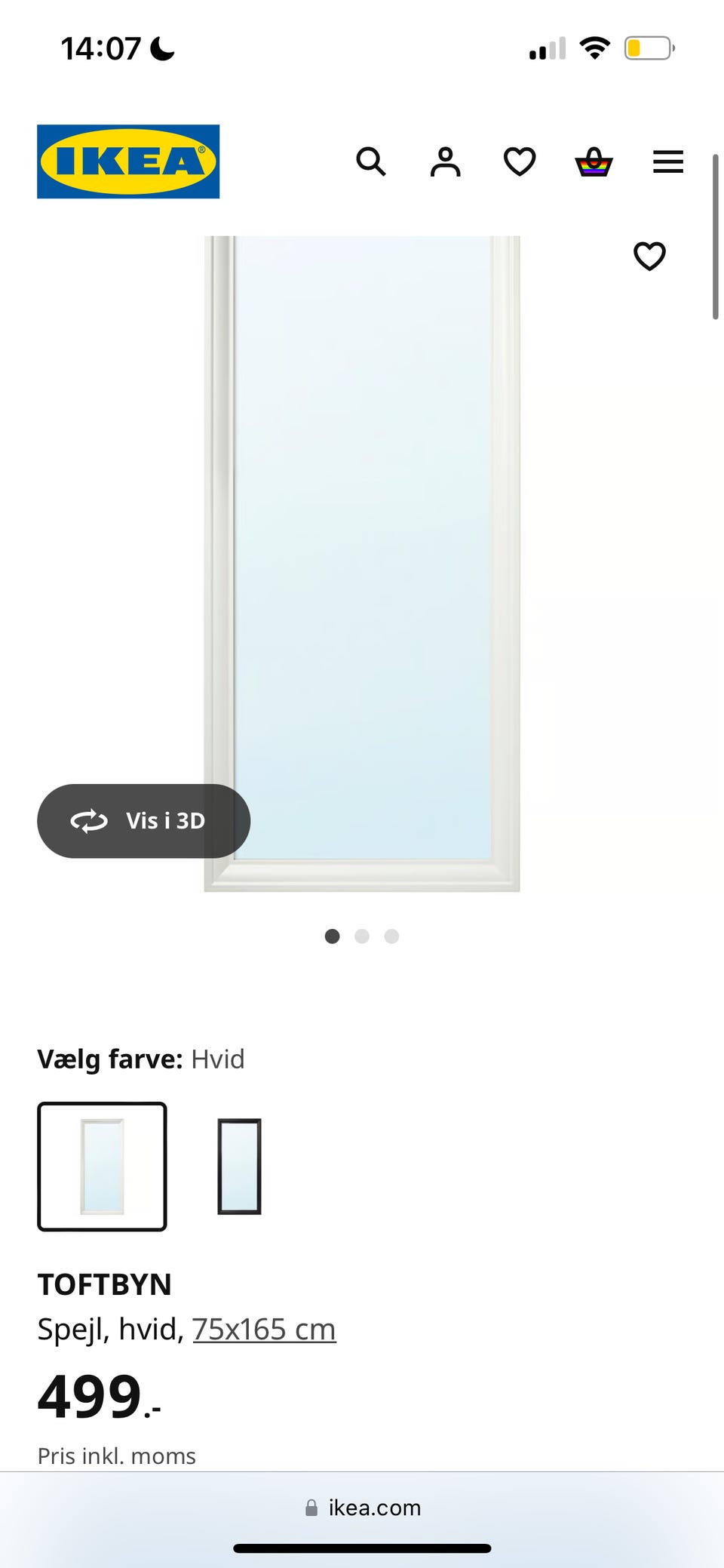Jump to the third product image
Image resolution: width=724 pixels, height=1568 pixels.
391,936
